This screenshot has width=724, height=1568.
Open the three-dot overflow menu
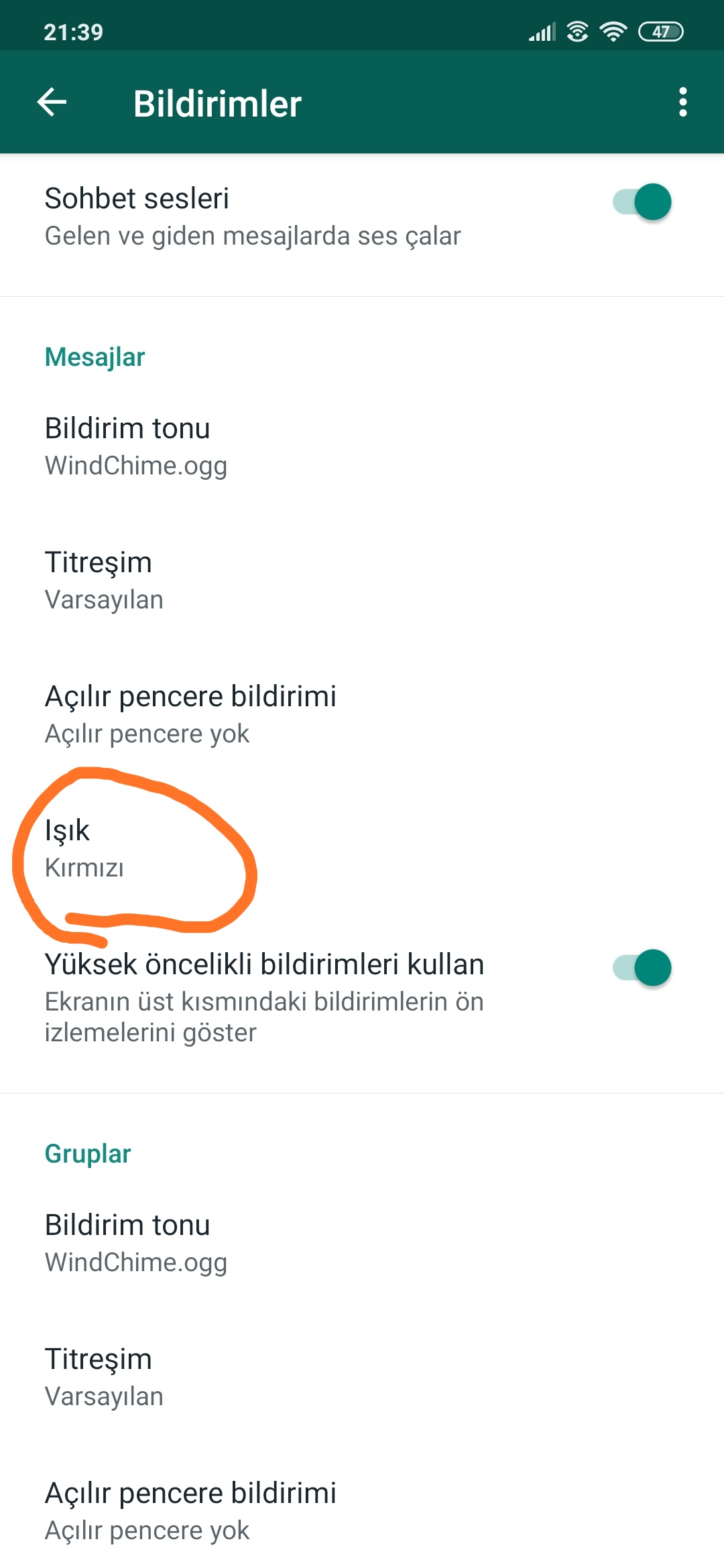[x=682, y=103]
